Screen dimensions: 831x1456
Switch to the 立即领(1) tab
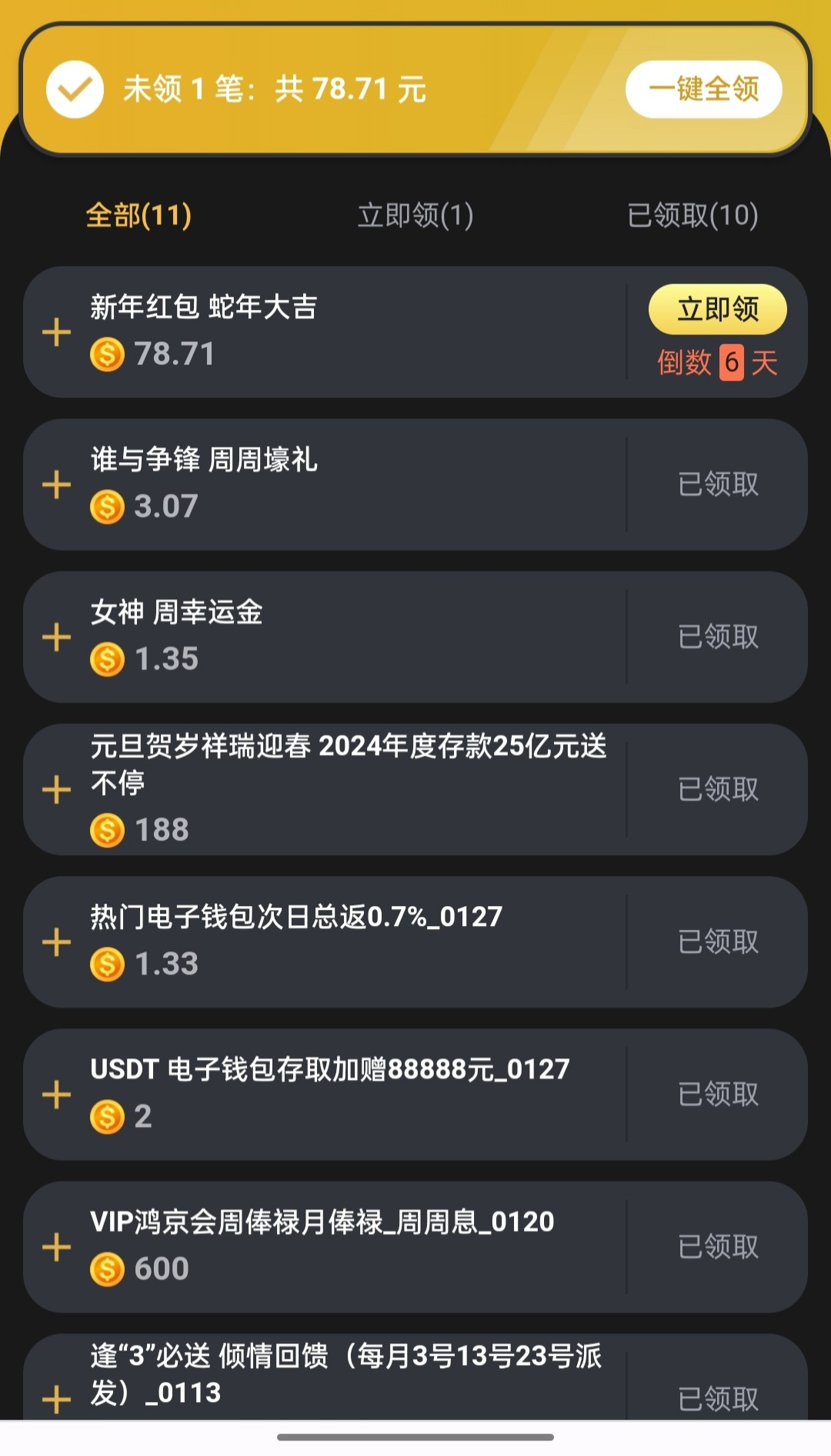(415, 215)
